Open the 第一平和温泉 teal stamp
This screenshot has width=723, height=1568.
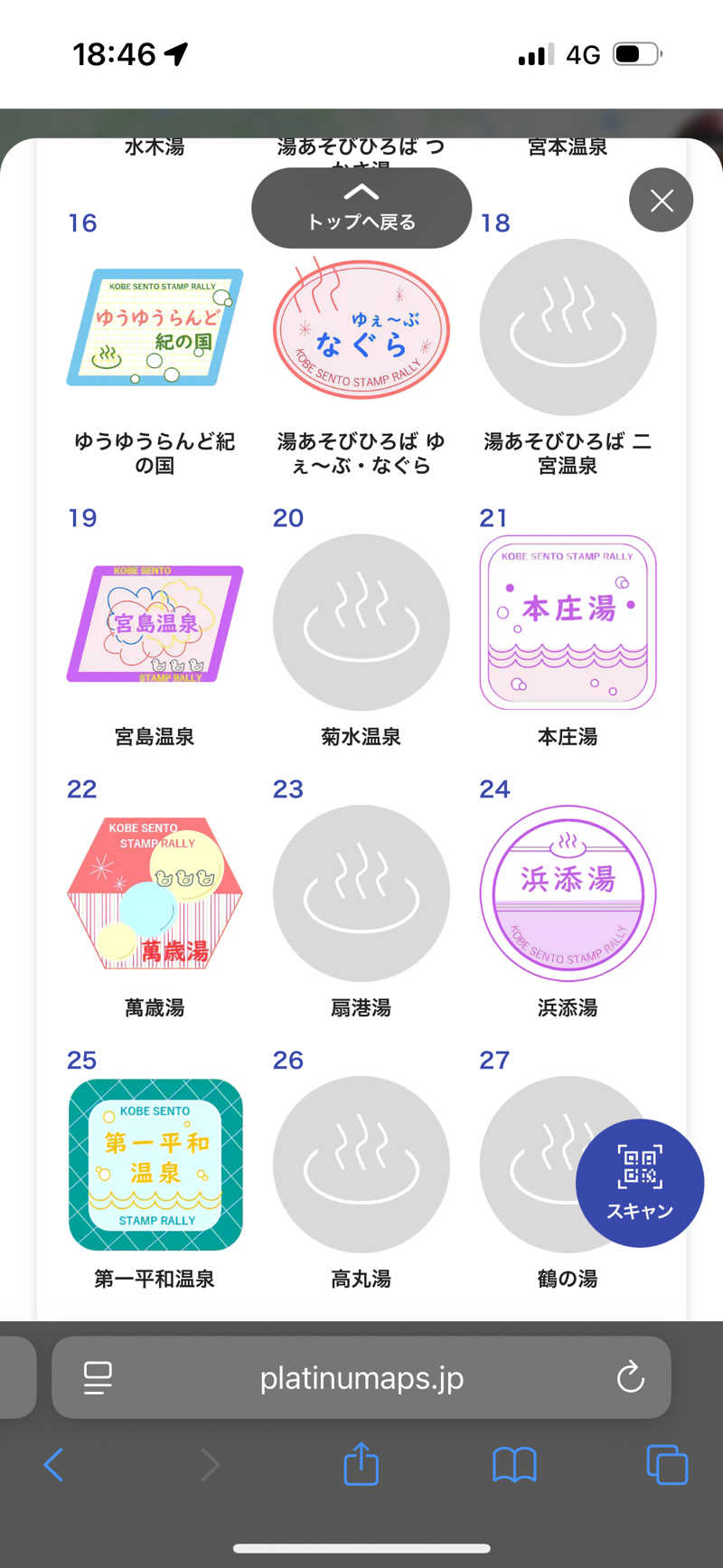coord(155,1165)
